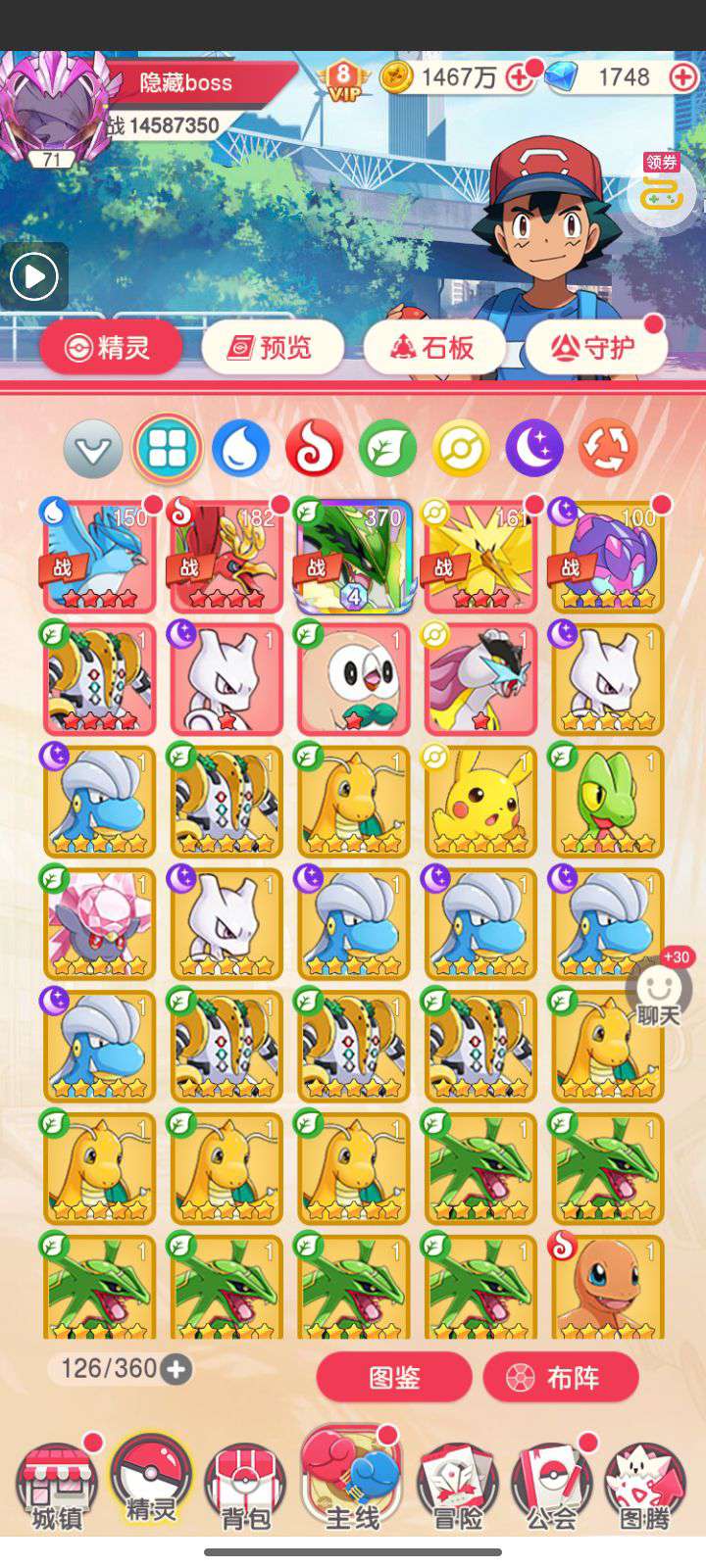The image size is (706, 1568).
Task: Open the 聊天 chat bubble
Action: point(659,992)
